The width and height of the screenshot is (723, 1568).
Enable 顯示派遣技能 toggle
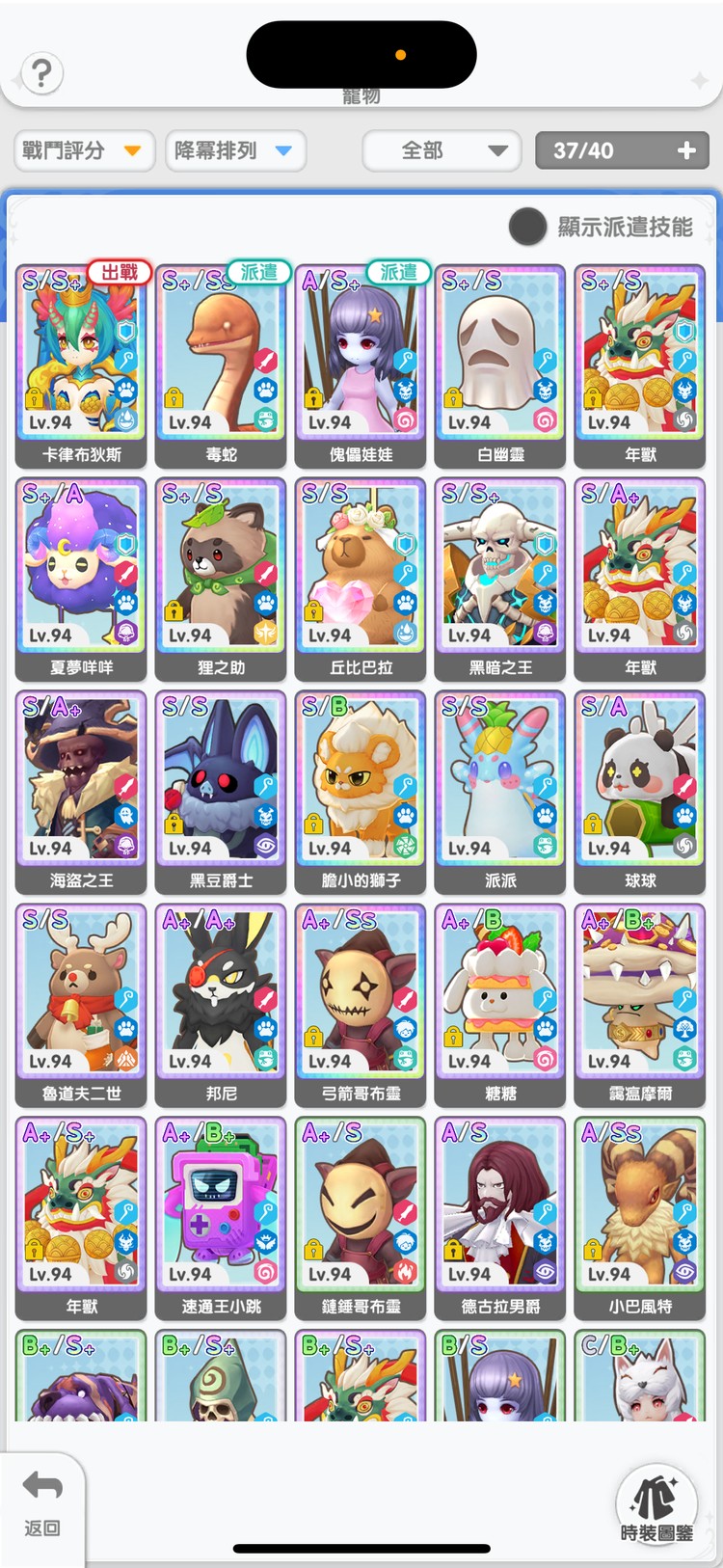coord(527,227)
